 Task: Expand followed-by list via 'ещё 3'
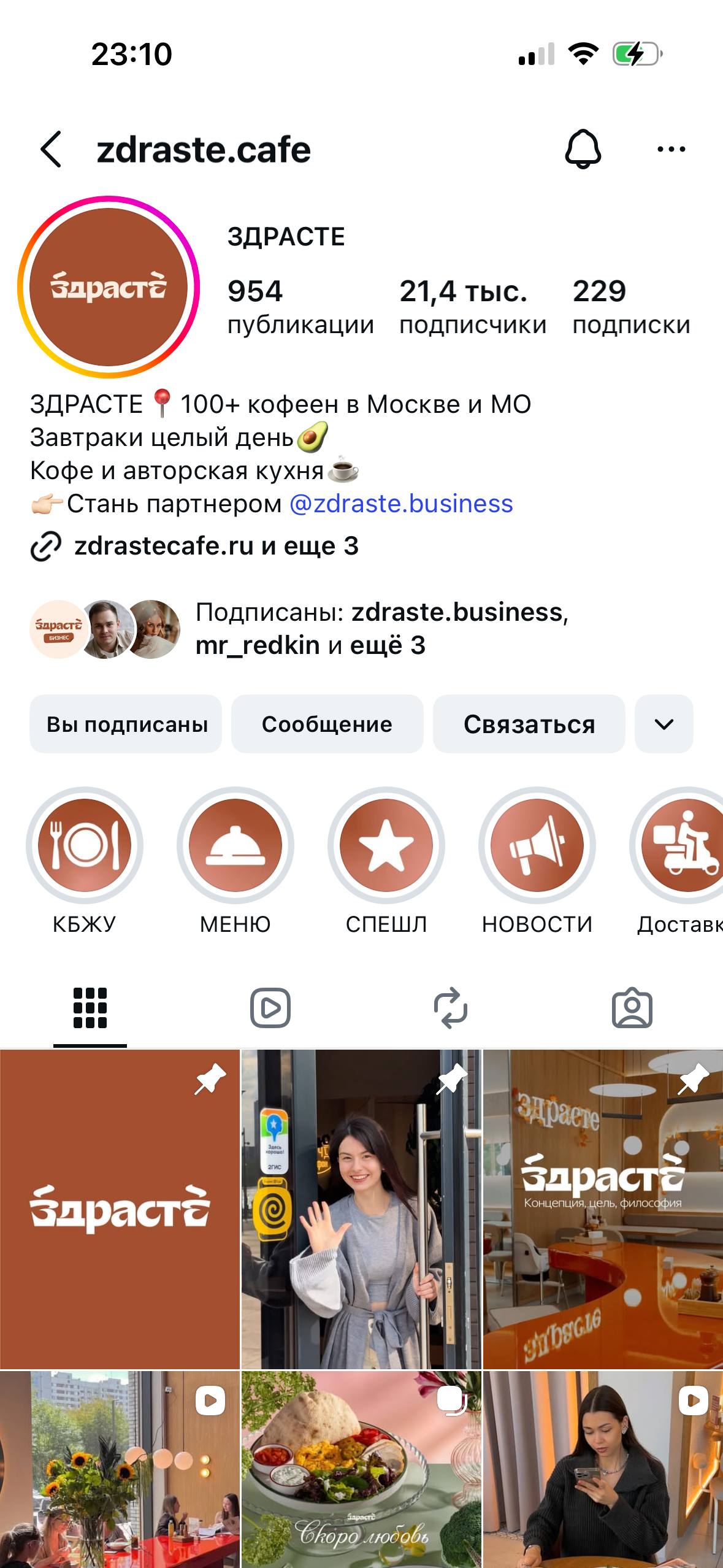(x=389, y=645)
